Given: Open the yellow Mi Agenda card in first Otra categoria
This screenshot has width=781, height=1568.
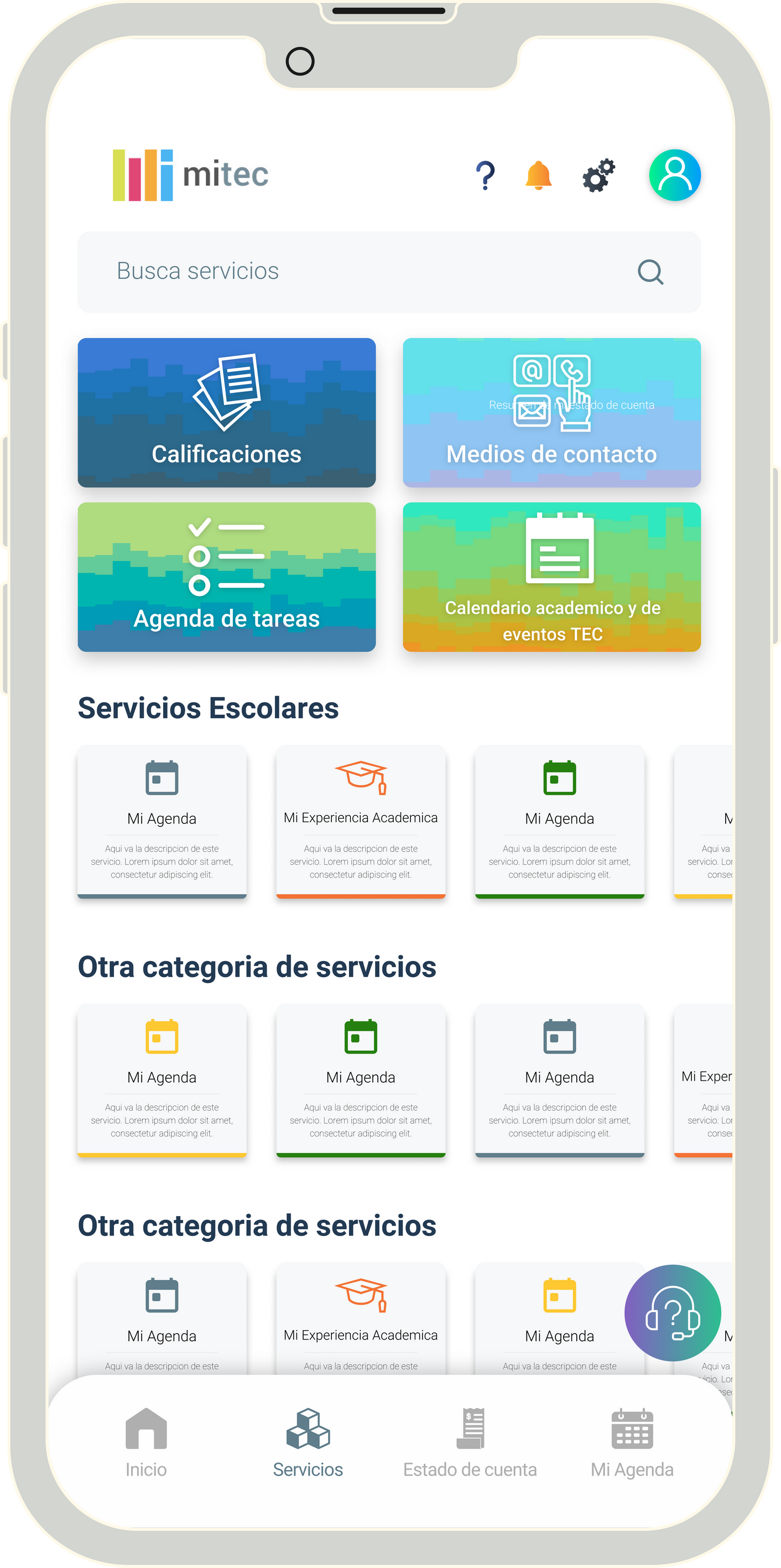Looking at the screenshot, I should [x=162, y=1079].
